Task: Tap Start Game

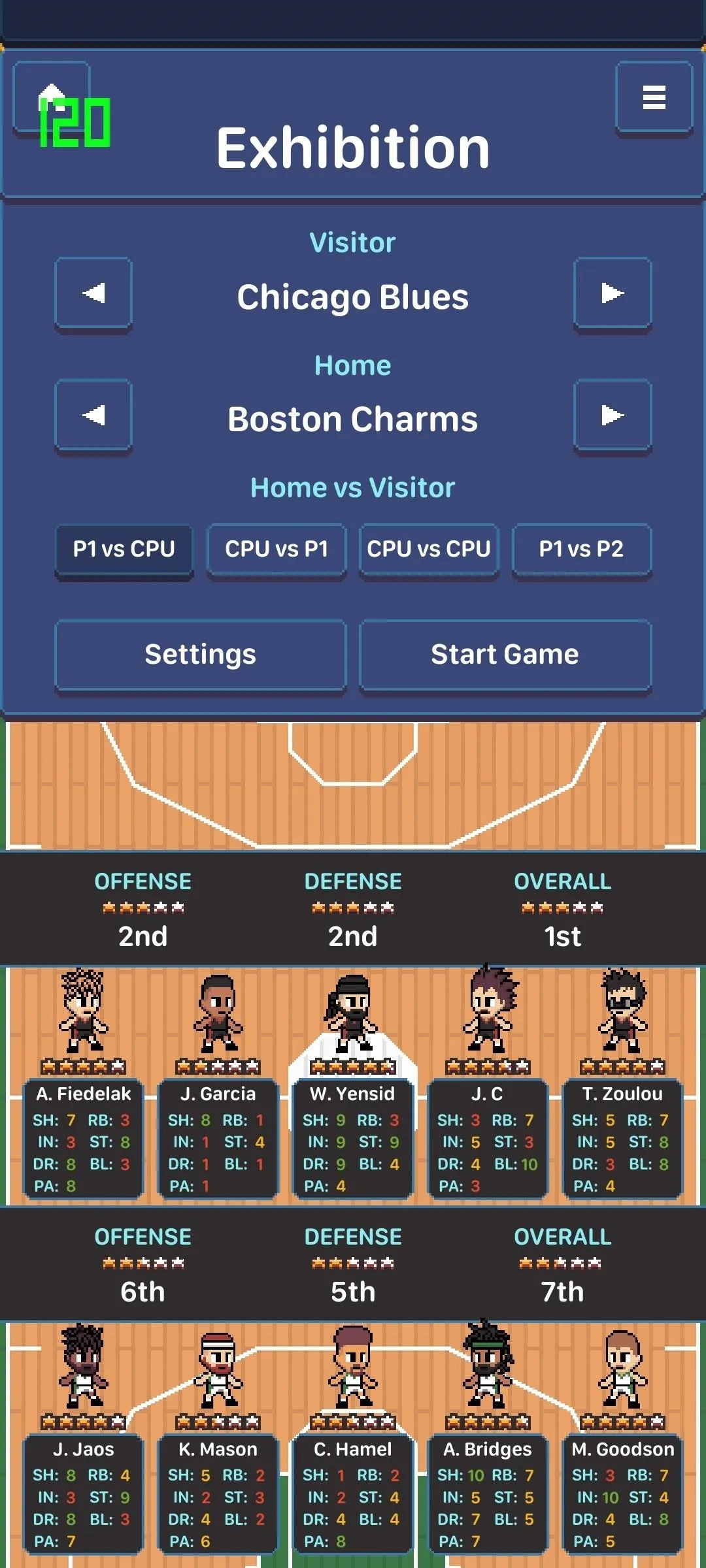Action: coord(505,655)
